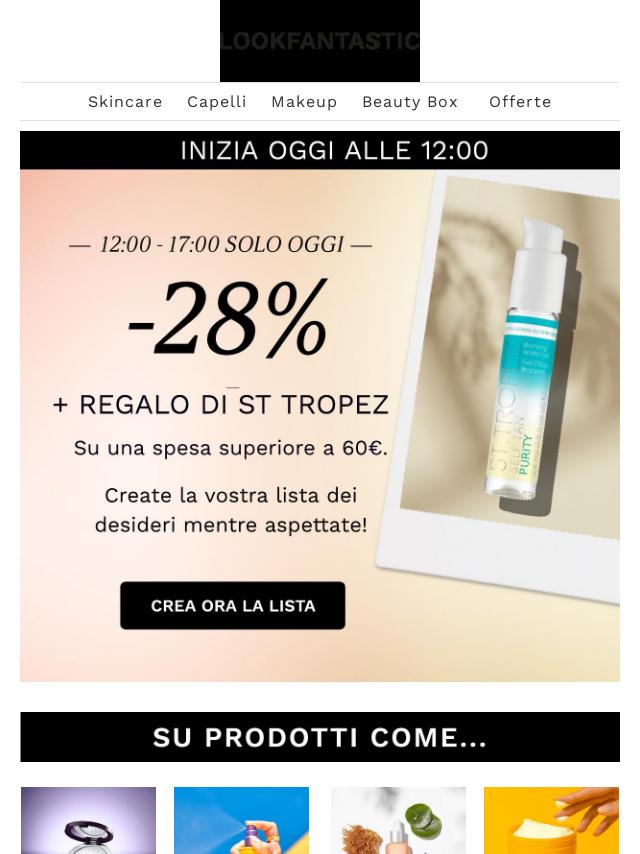
Task: Open the serum dropper product tile
Action: [398, 821]
